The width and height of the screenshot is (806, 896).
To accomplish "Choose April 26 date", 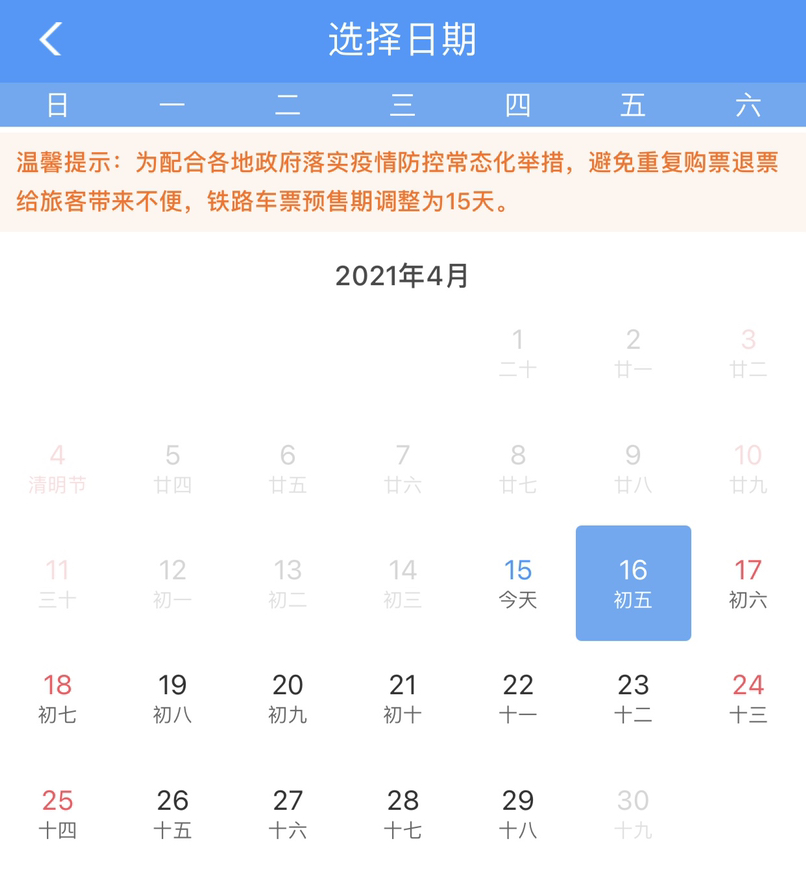I will (173, 813).
